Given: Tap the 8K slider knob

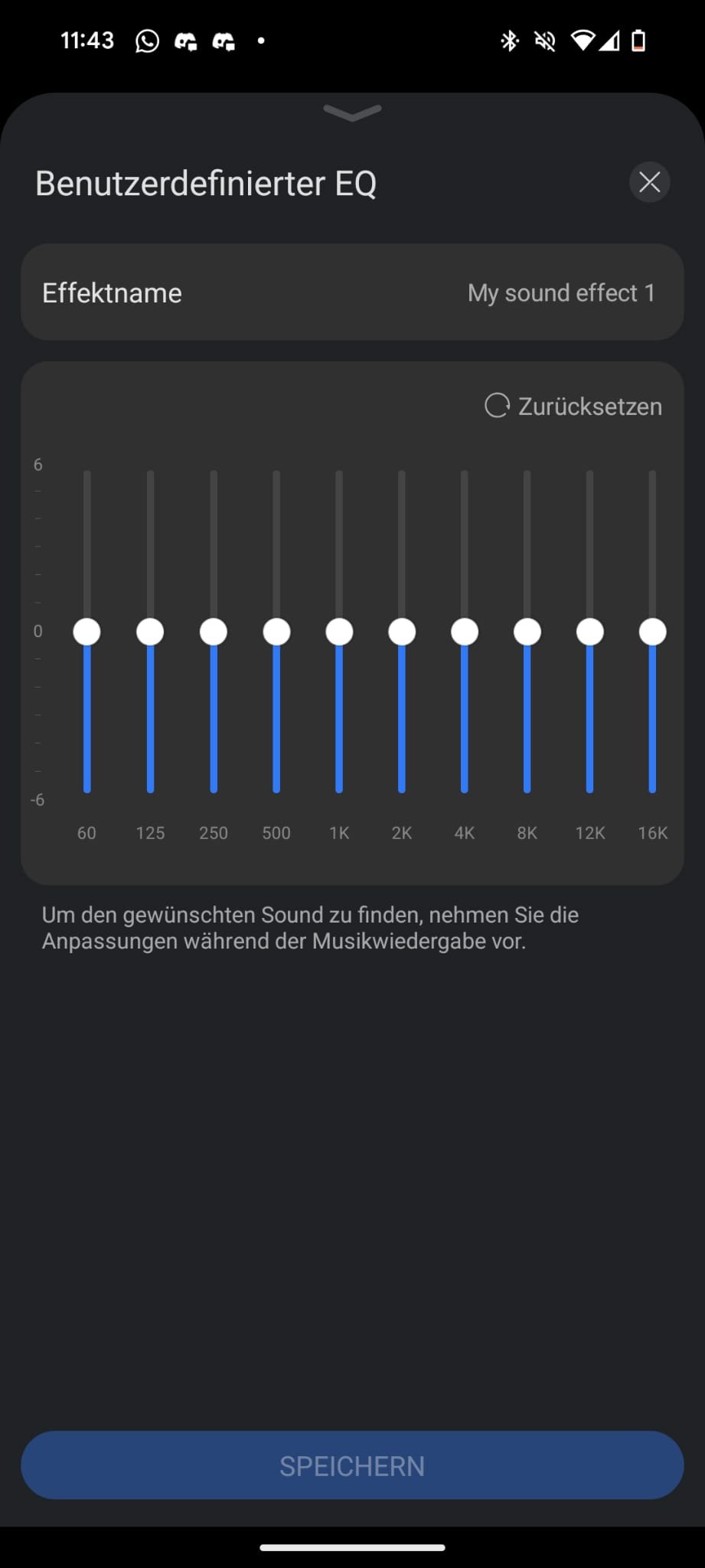Looking at the screenshot, I should point(527,632).
